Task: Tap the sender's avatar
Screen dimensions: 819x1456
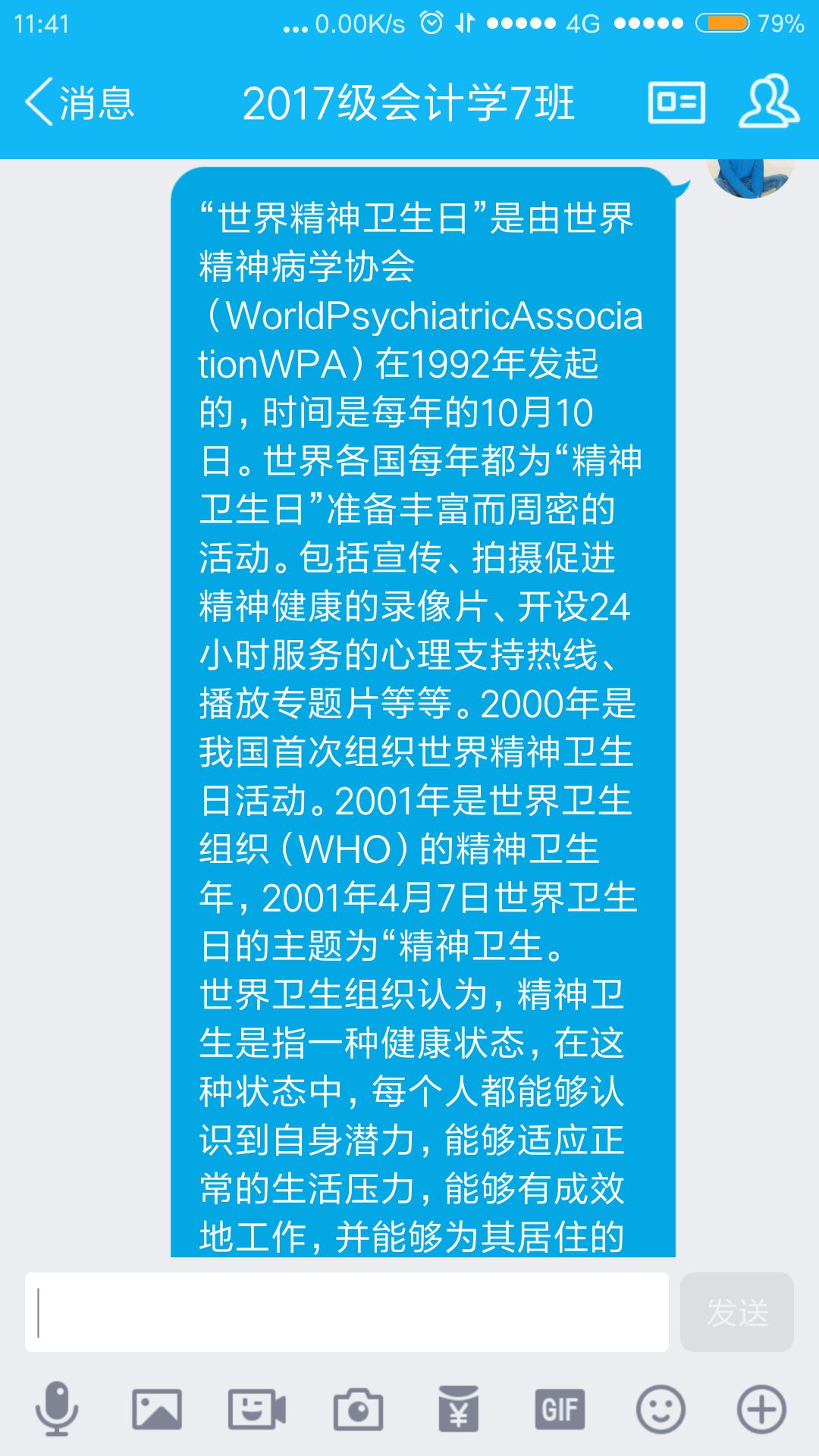Action: (750, 179)
